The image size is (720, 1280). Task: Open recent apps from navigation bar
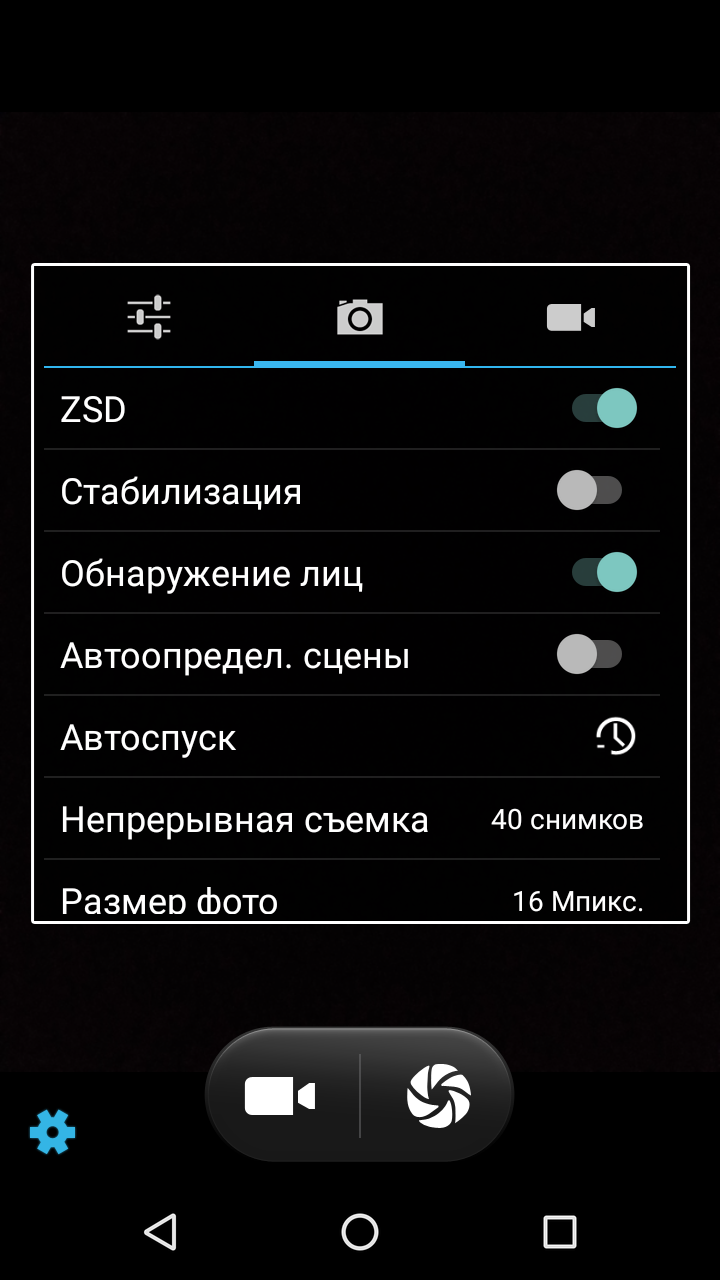[x=560, y=1231]
